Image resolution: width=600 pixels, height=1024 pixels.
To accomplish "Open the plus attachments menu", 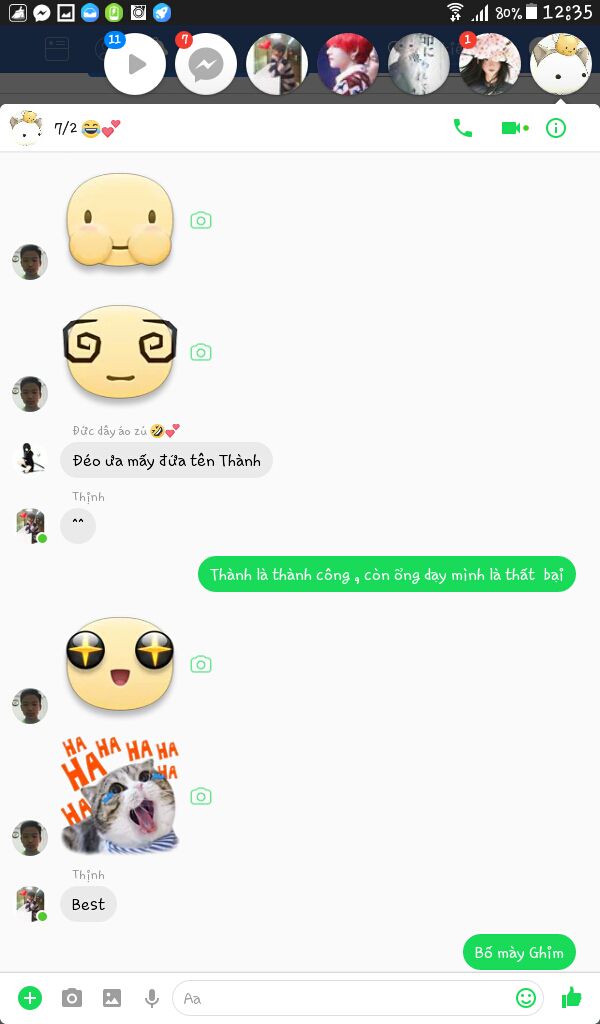I will tap(31, 997).
